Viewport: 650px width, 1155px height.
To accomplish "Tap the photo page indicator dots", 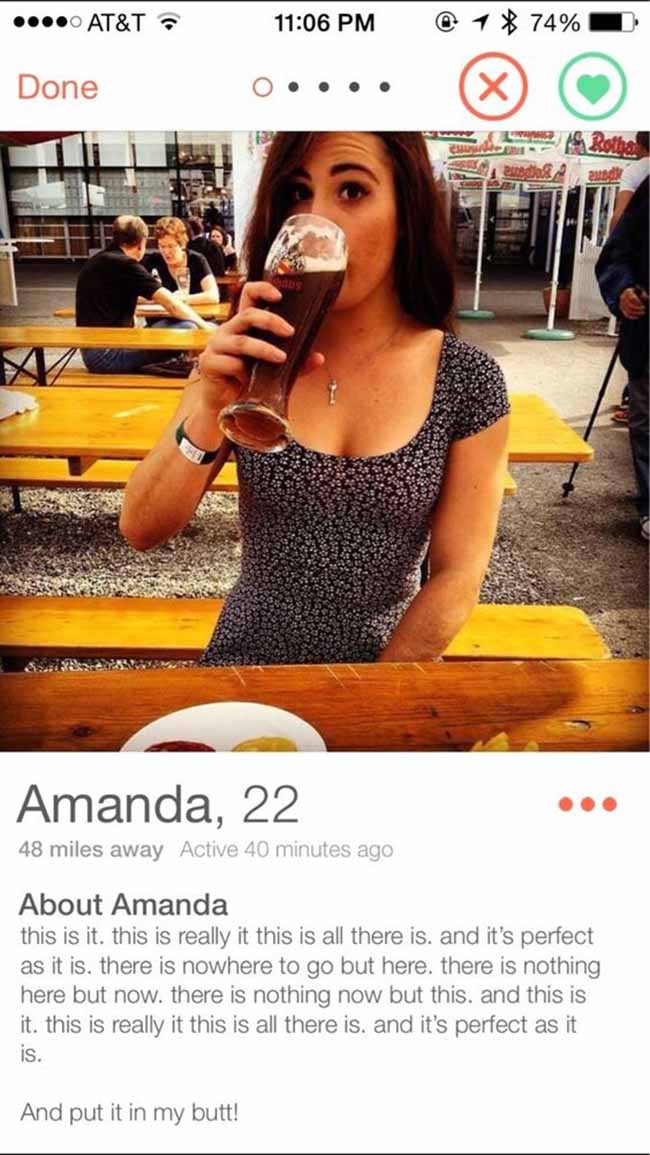I will [321, 88].
